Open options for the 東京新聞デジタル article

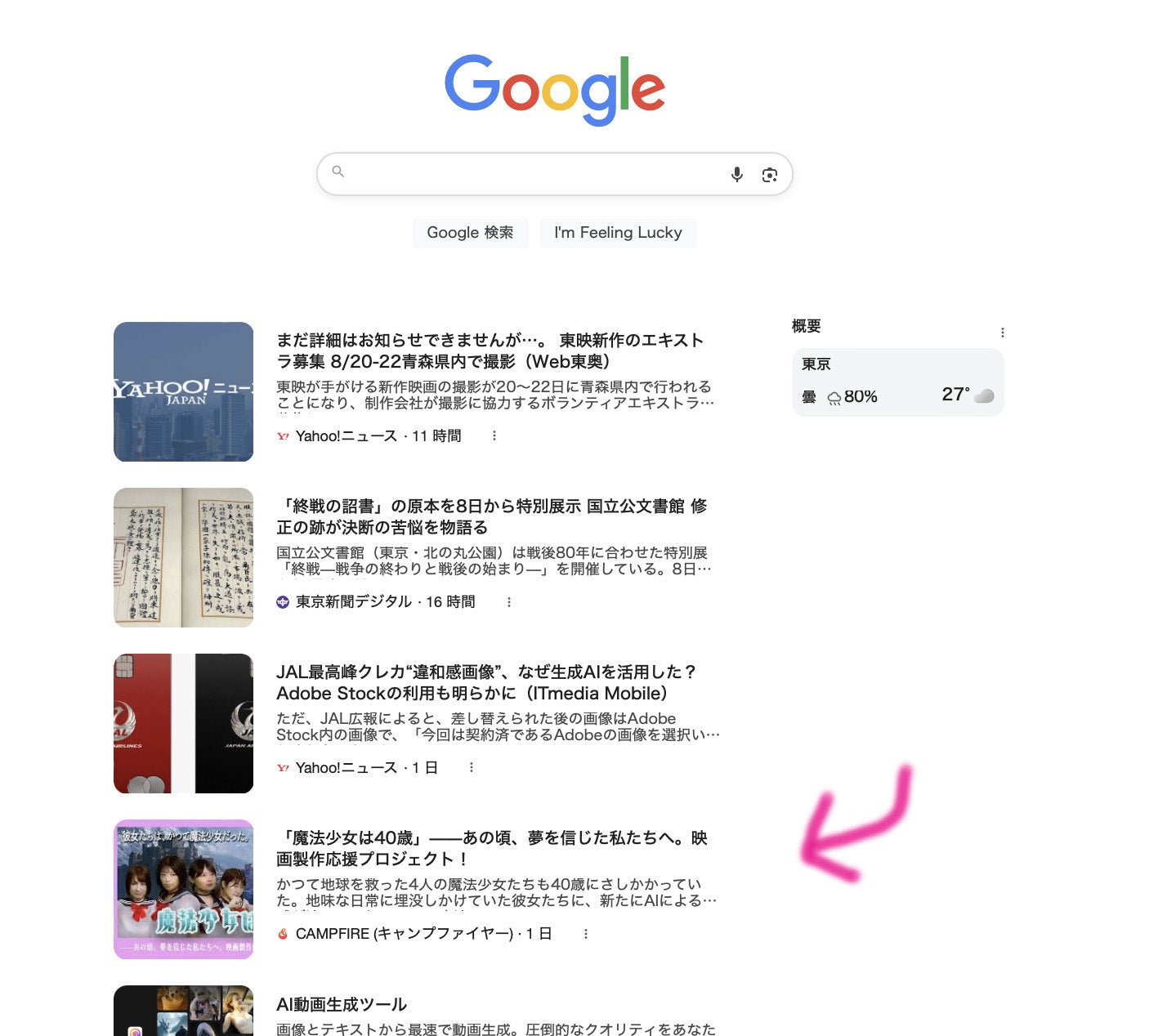[508, 602]
